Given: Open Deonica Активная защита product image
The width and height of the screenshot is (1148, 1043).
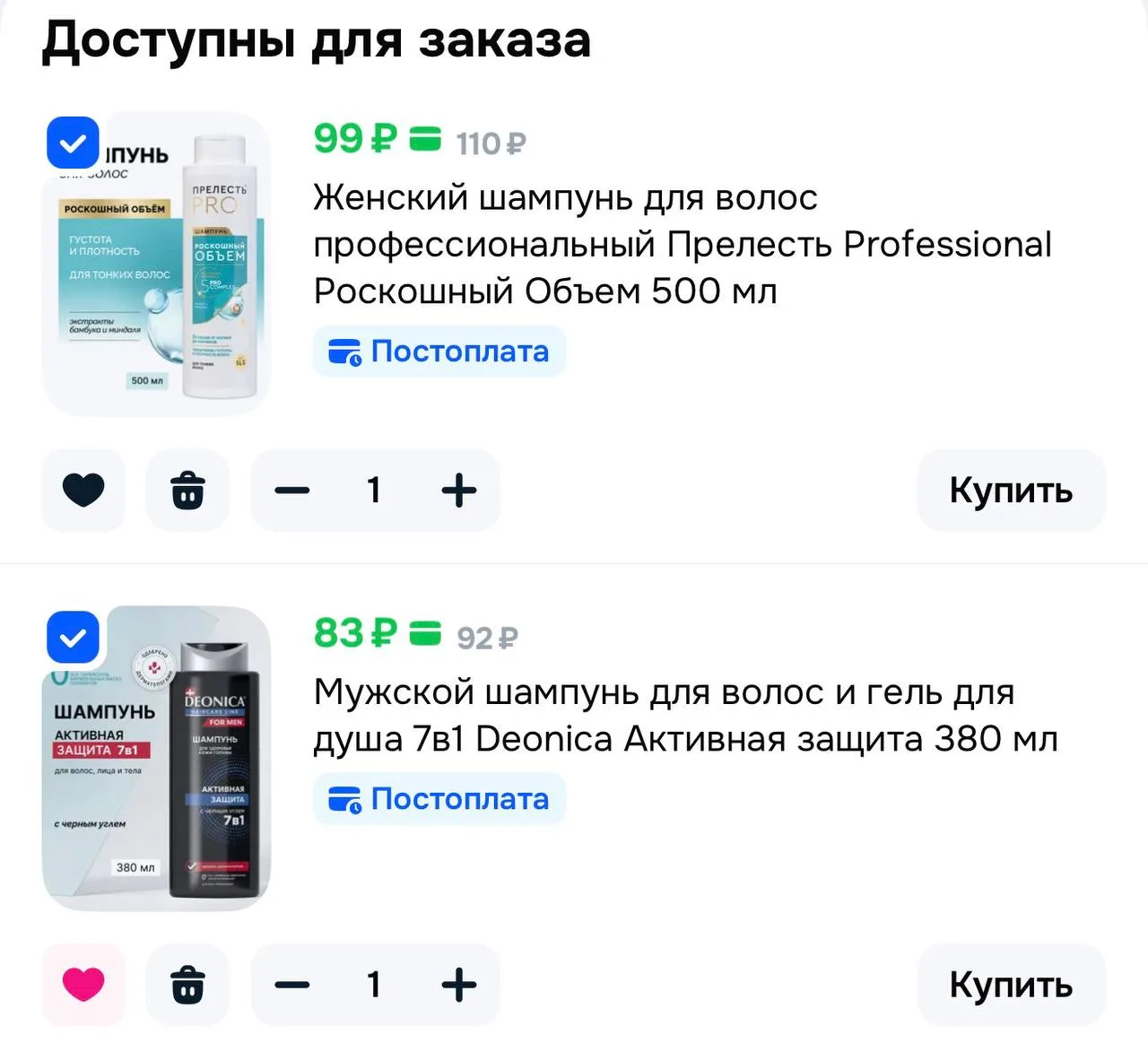Looking at the screenshot, I should point(156,759).
